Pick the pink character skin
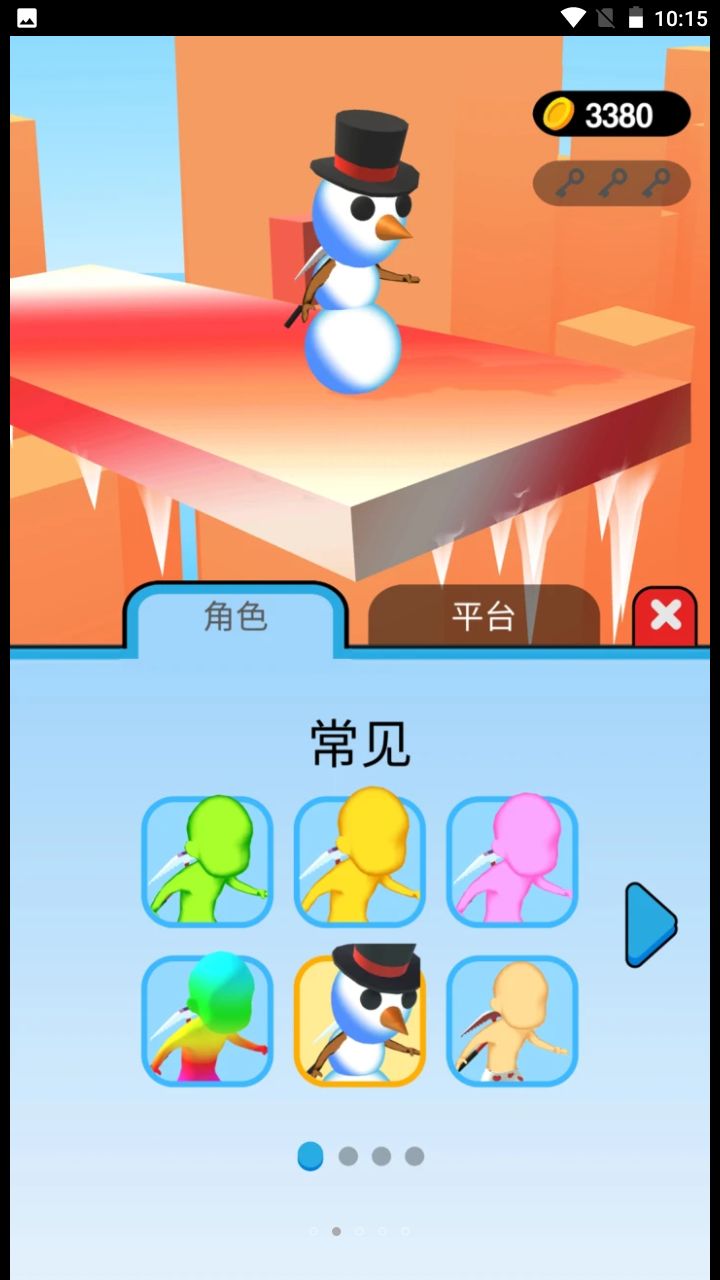 click(511, 862)
